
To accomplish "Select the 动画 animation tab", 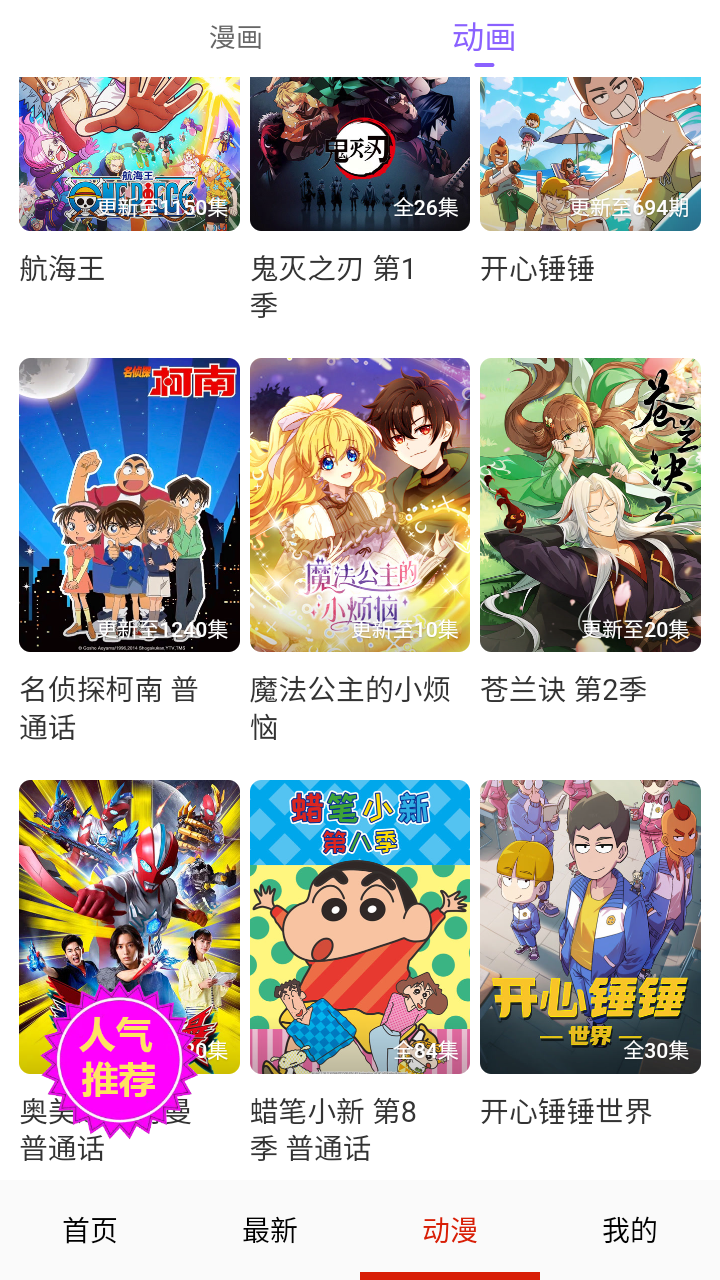I will click(x=484, y=37).
